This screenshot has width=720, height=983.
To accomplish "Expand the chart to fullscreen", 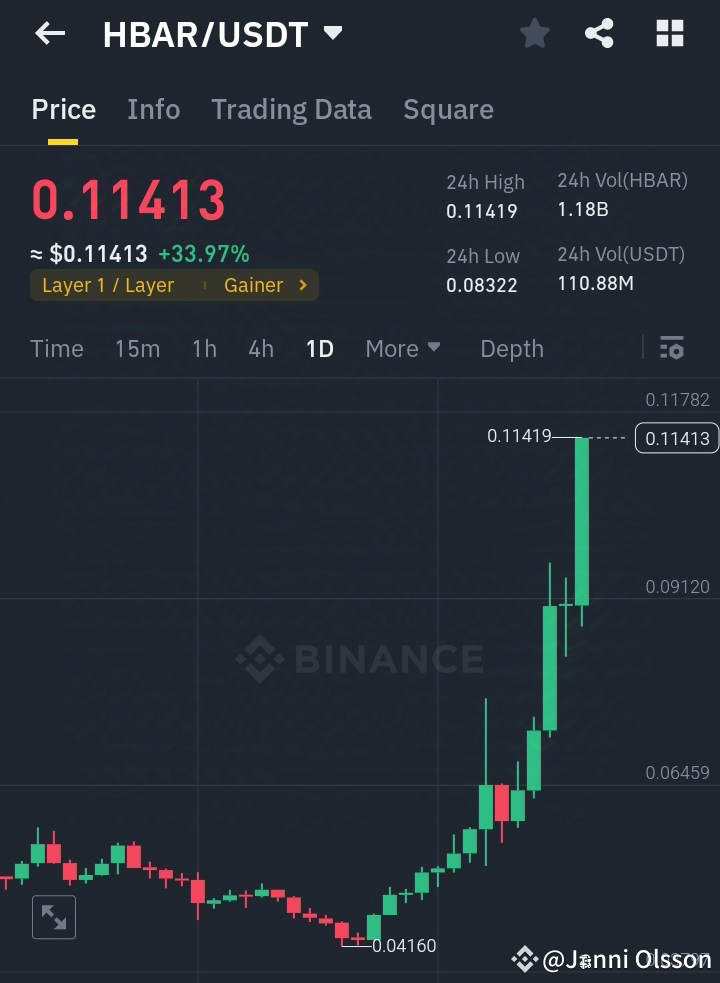I will click(x=53, y=917).
